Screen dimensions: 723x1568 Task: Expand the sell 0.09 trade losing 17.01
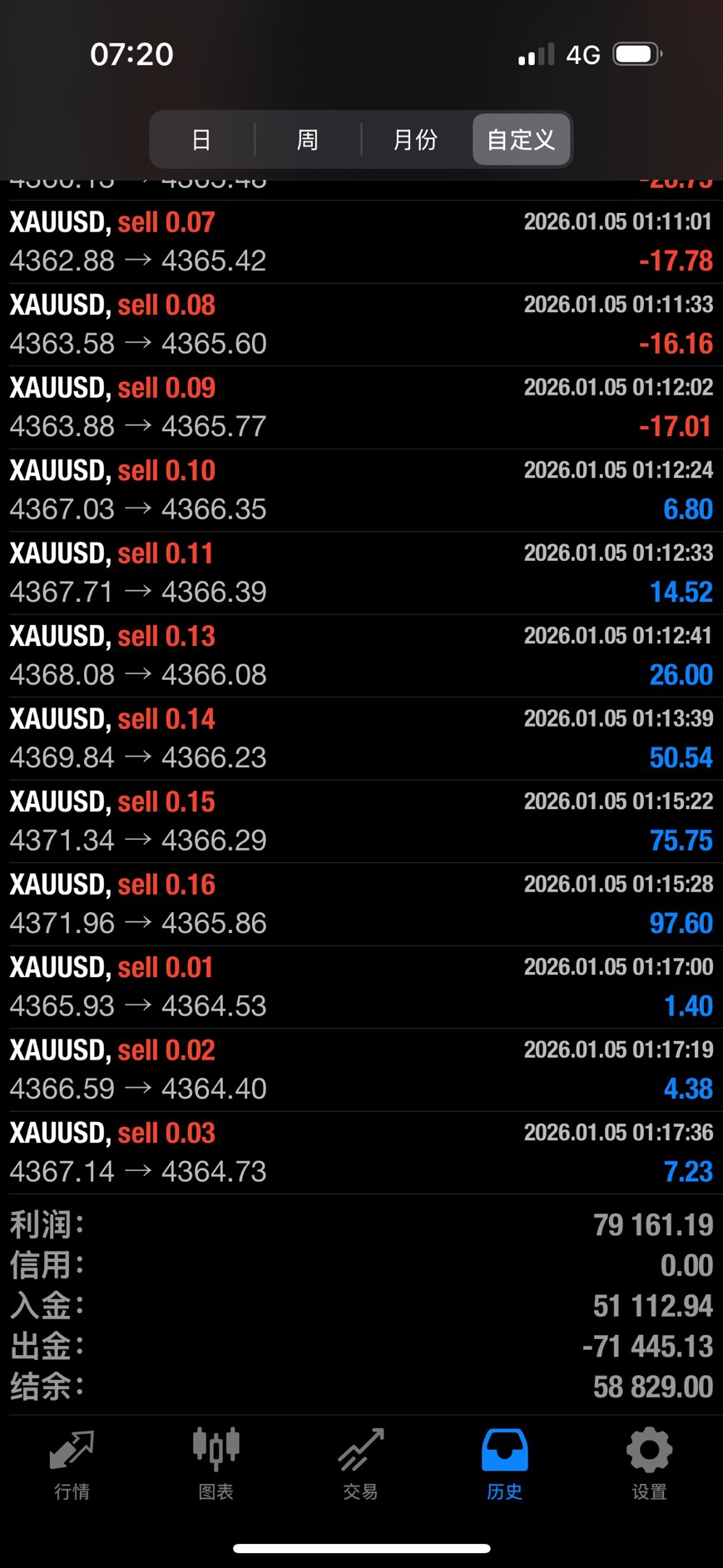(x=361, y=407)
